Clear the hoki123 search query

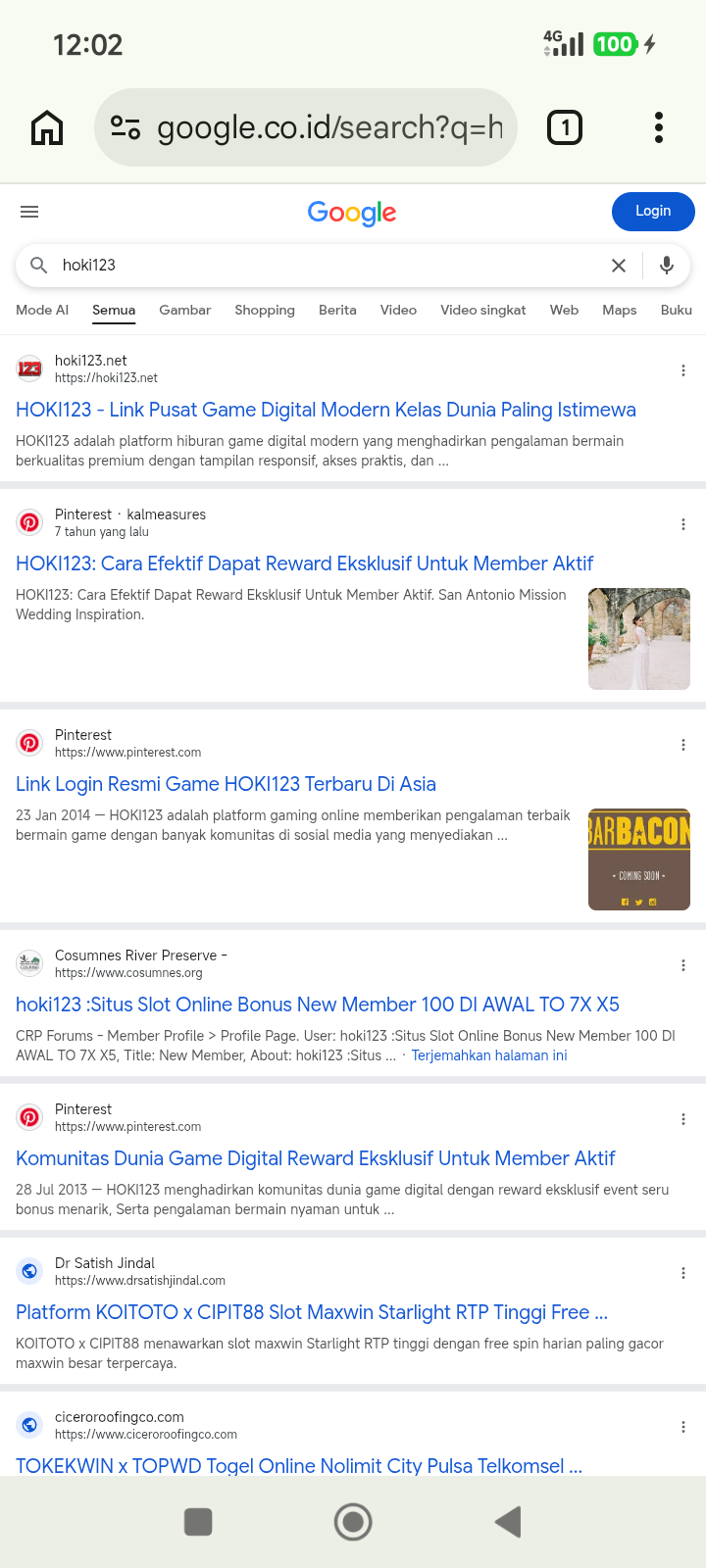tap(619, 266)
